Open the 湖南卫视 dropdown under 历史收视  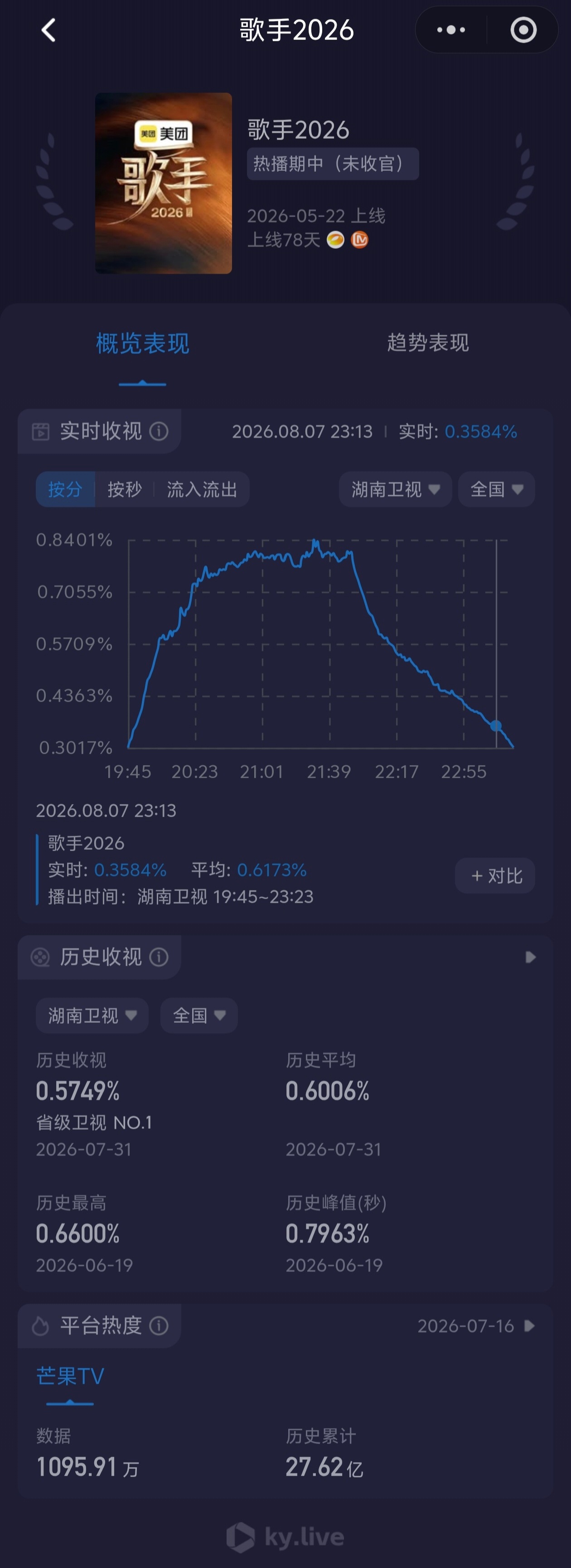coord(92,1015)
